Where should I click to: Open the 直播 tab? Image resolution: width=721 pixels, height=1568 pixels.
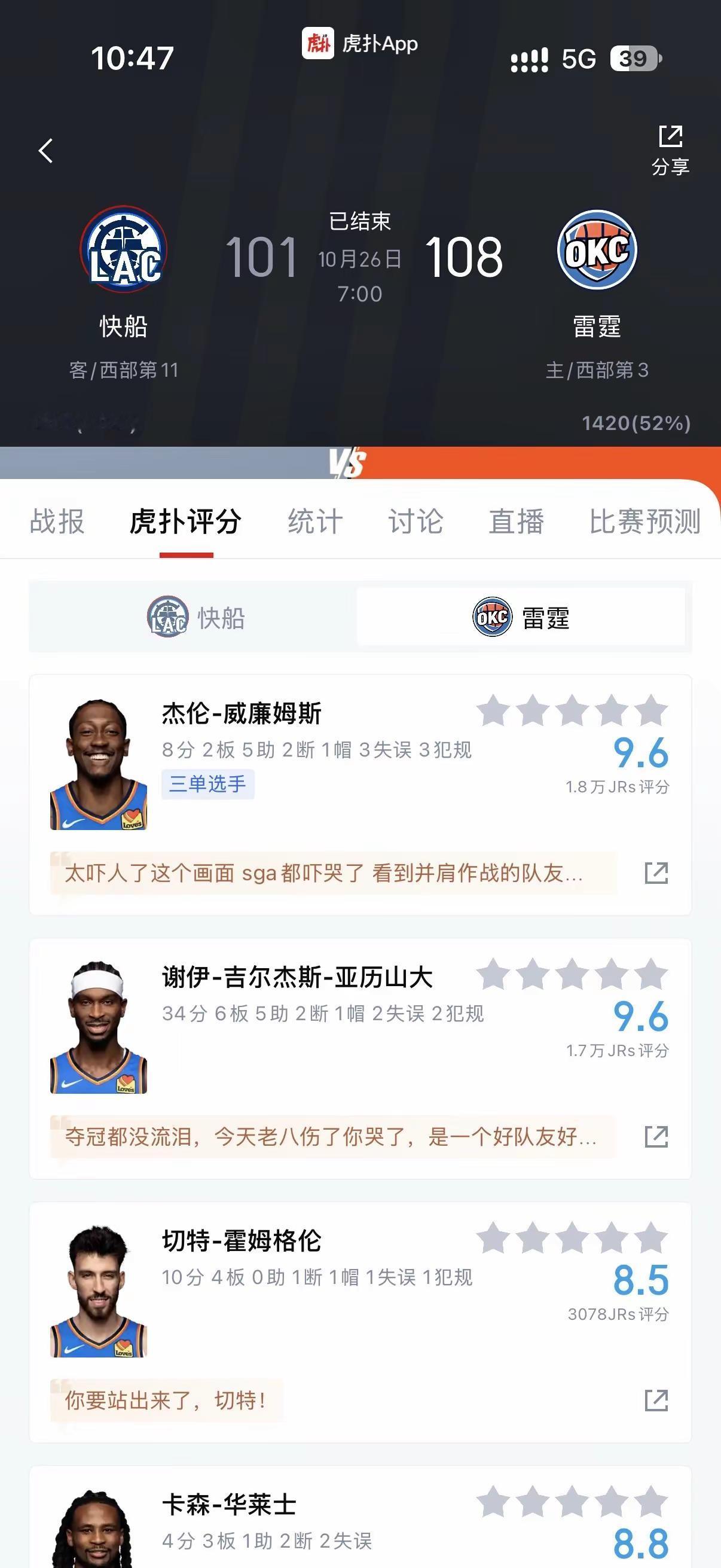coord(516,521)
